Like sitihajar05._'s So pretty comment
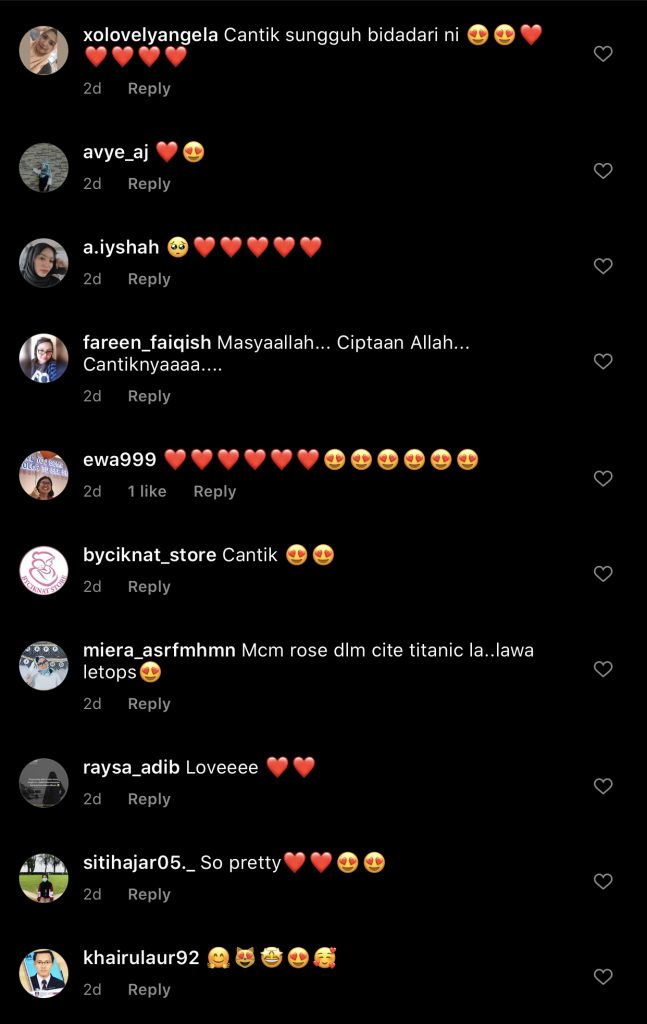The width and height of the screenshot is (647, 1024). coord(603,881)
